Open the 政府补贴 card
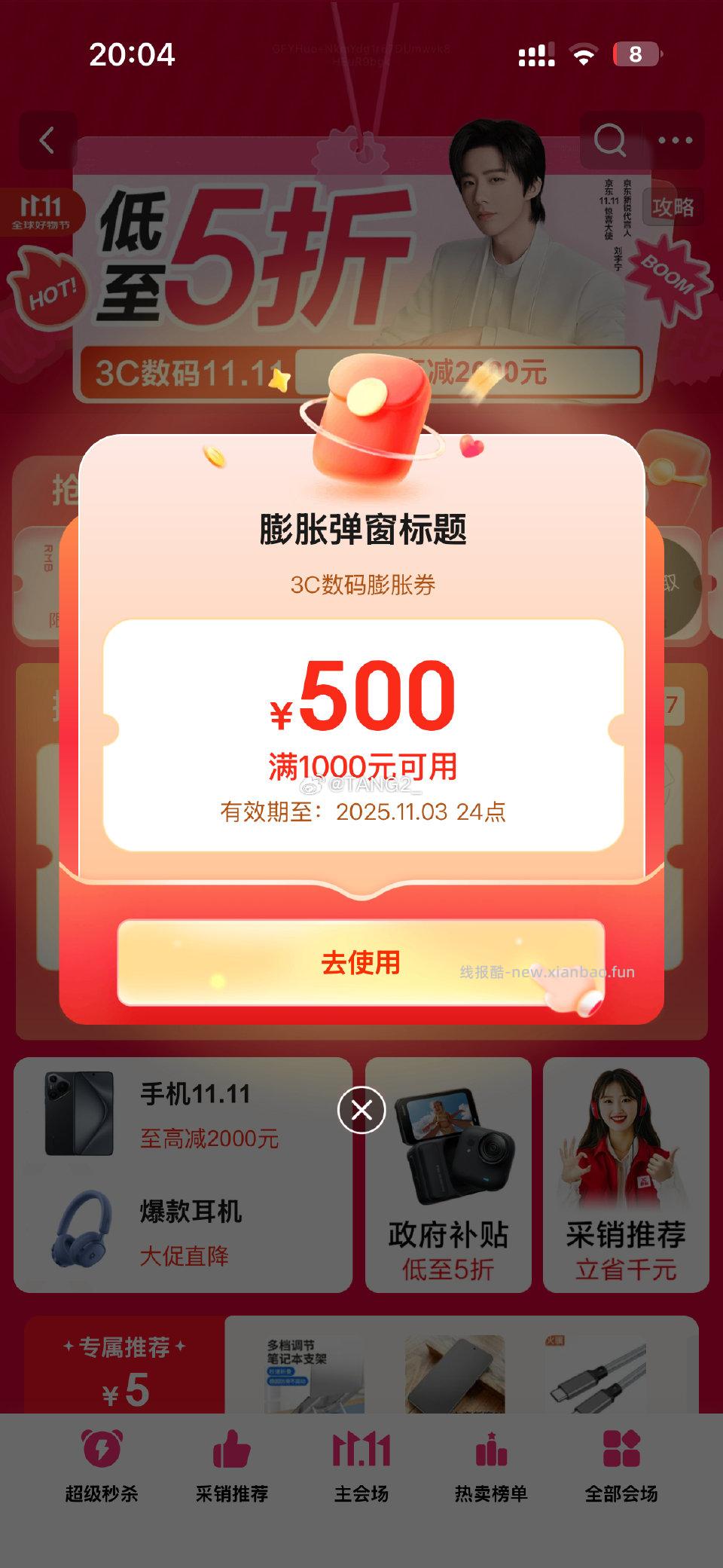The width and height of the screenshot is (723, 1568). click(448, 1175)
